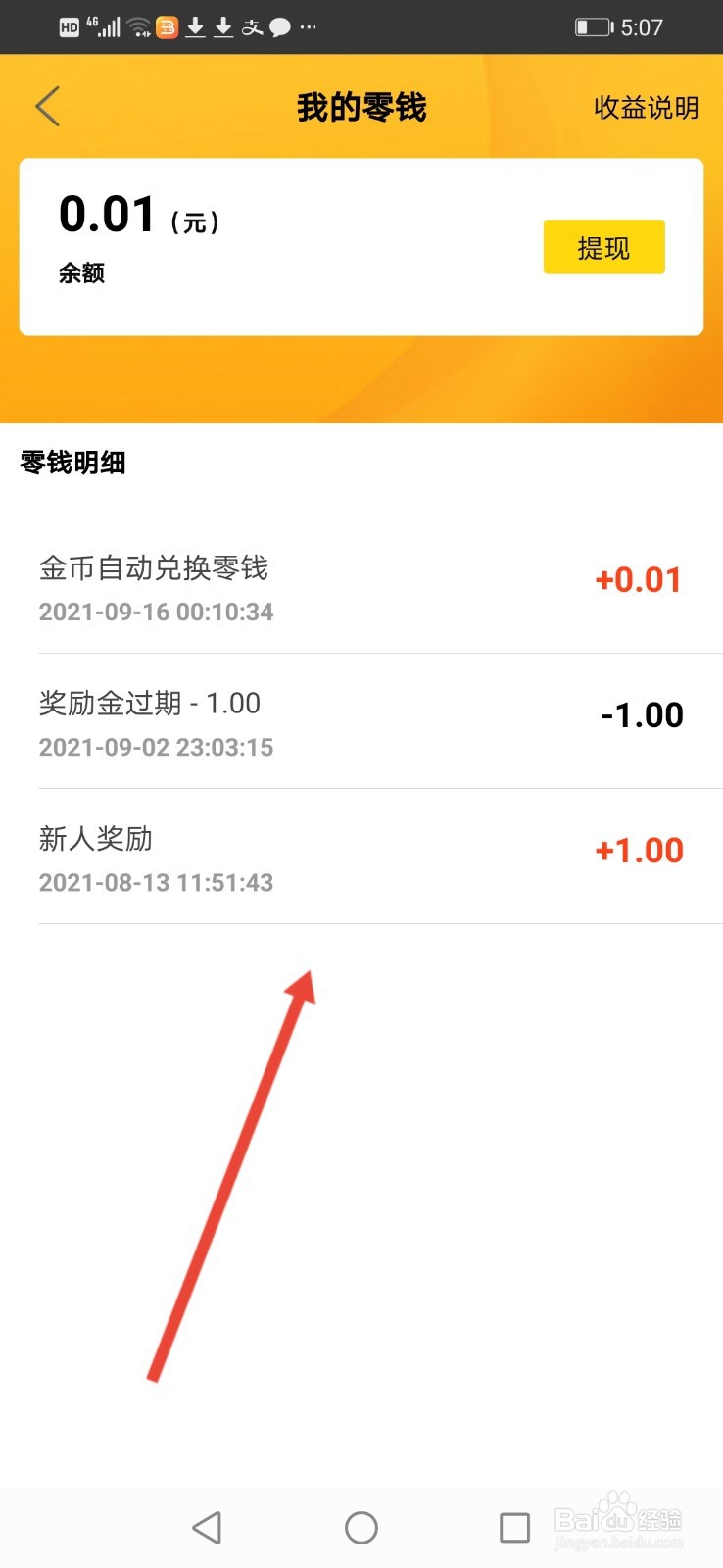Tap the home circle navigation control

(361, 1527)
